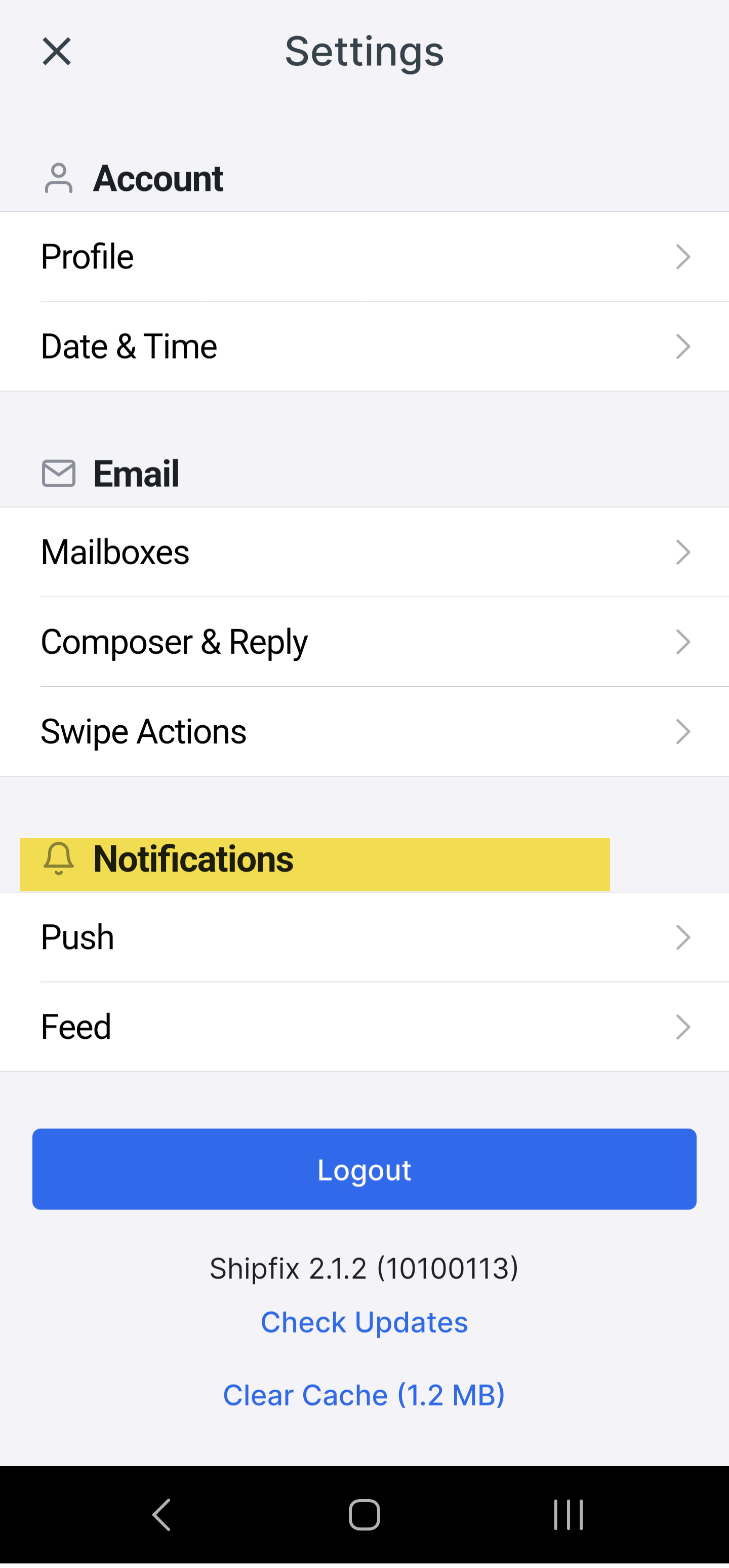Screen dimensions: 729x1568
Task: Go back with the system back button
Action: click(x=161, y=1514)
